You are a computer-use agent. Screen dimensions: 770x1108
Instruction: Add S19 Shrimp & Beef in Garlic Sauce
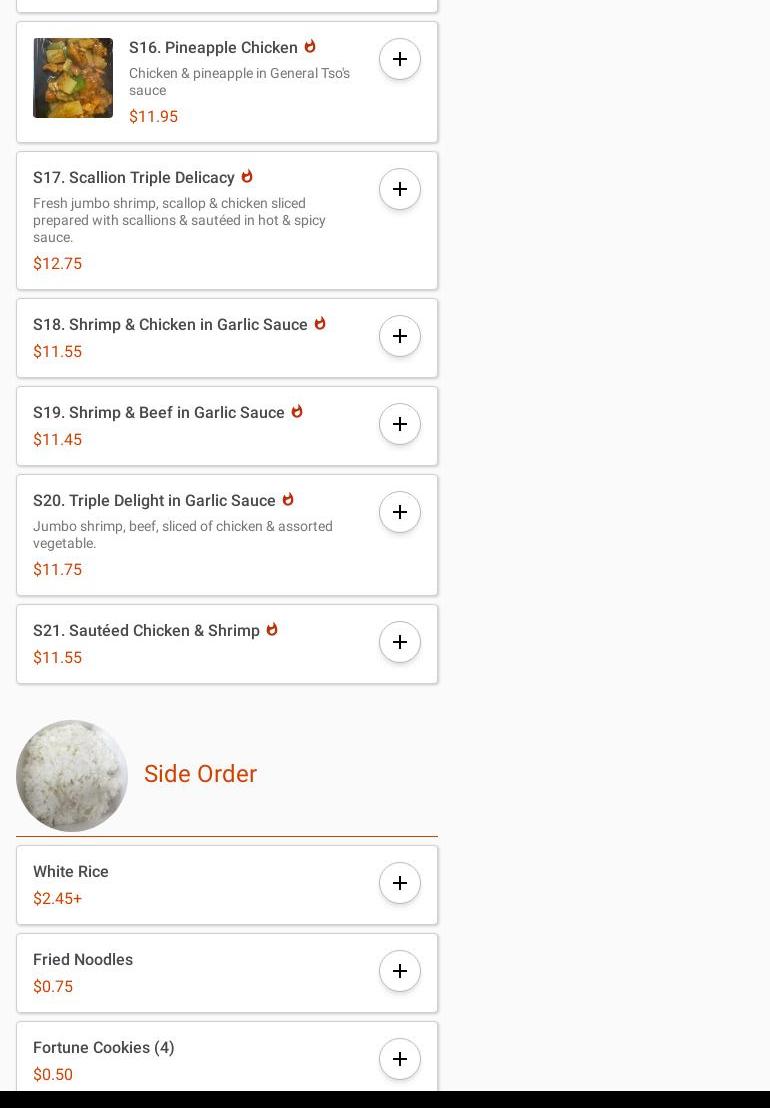pos(400,424)
